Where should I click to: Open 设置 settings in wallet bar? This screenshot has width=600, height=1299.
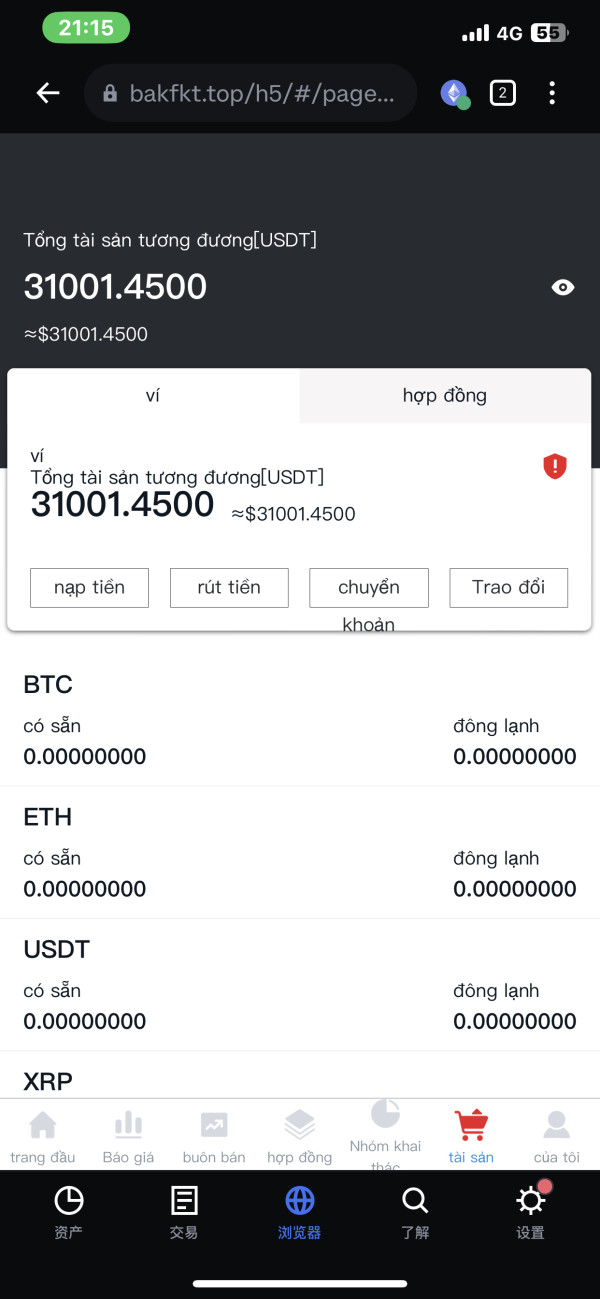pyautogui.click(x=530, y=1211)
